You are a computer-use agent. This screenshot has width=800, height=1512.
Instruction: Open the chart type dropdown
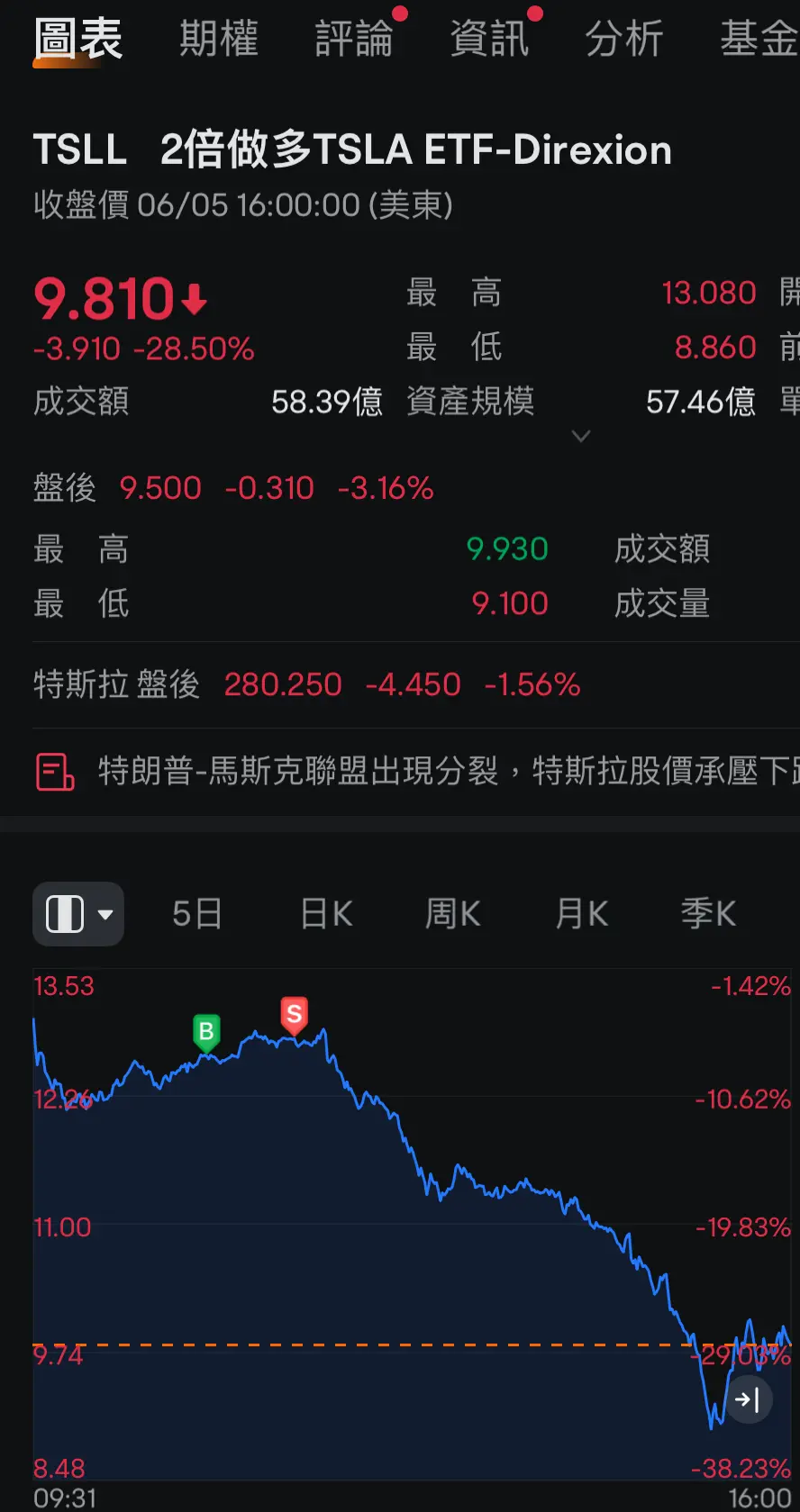pos(78,914)
